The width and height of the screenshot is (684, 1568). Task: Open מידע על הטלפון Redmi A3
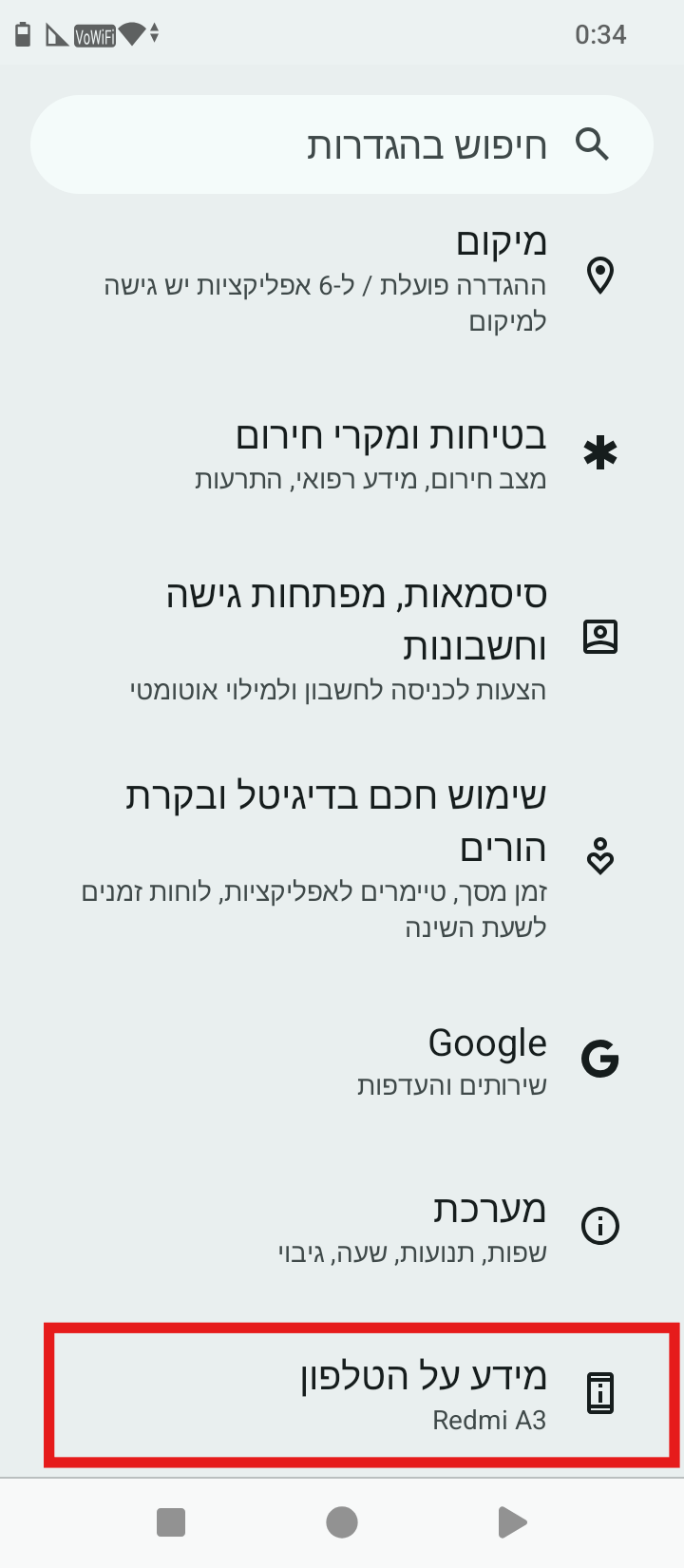tap(361, 1394)
